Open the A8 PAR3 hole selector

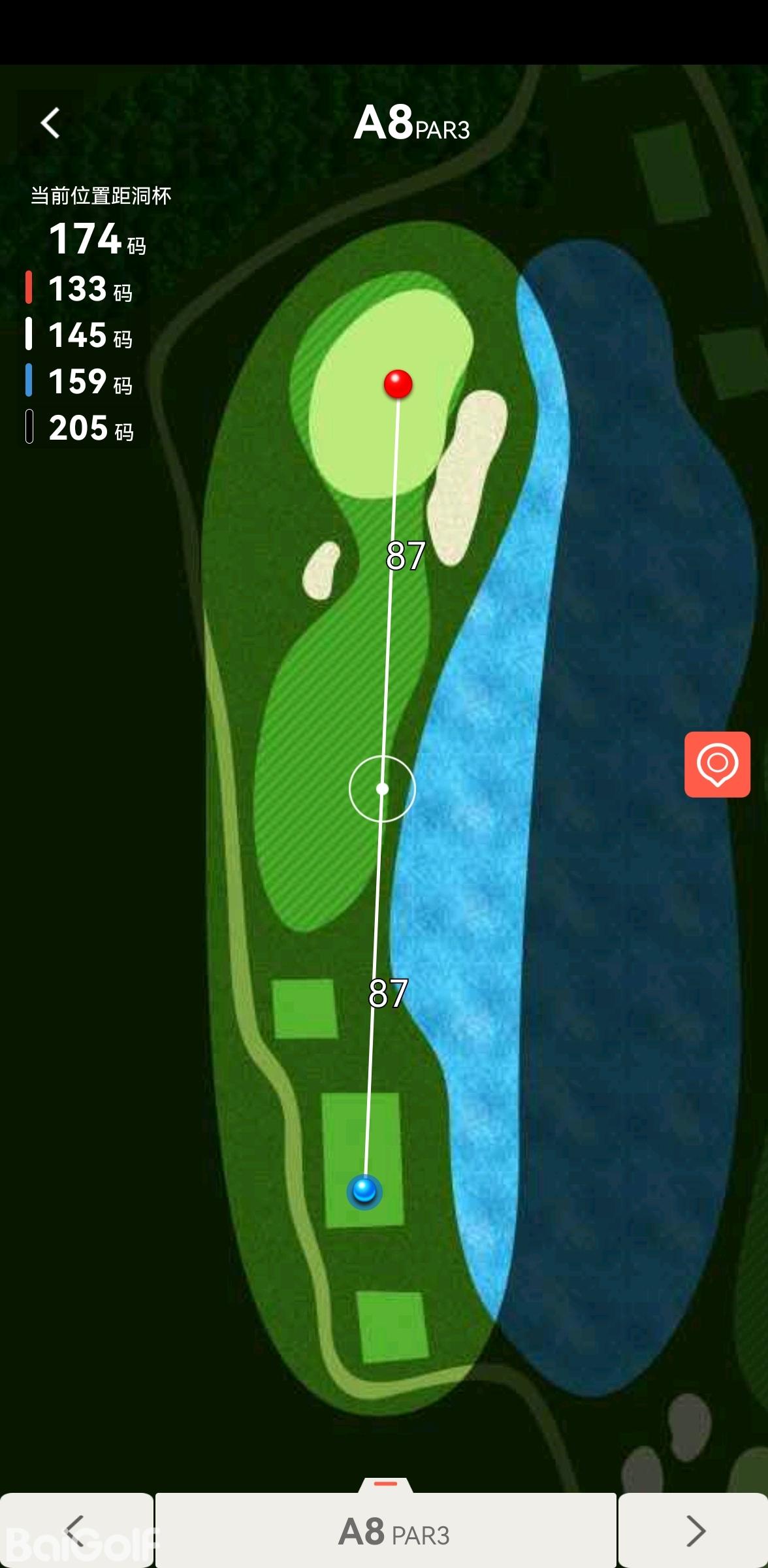tap(386, 1531)
